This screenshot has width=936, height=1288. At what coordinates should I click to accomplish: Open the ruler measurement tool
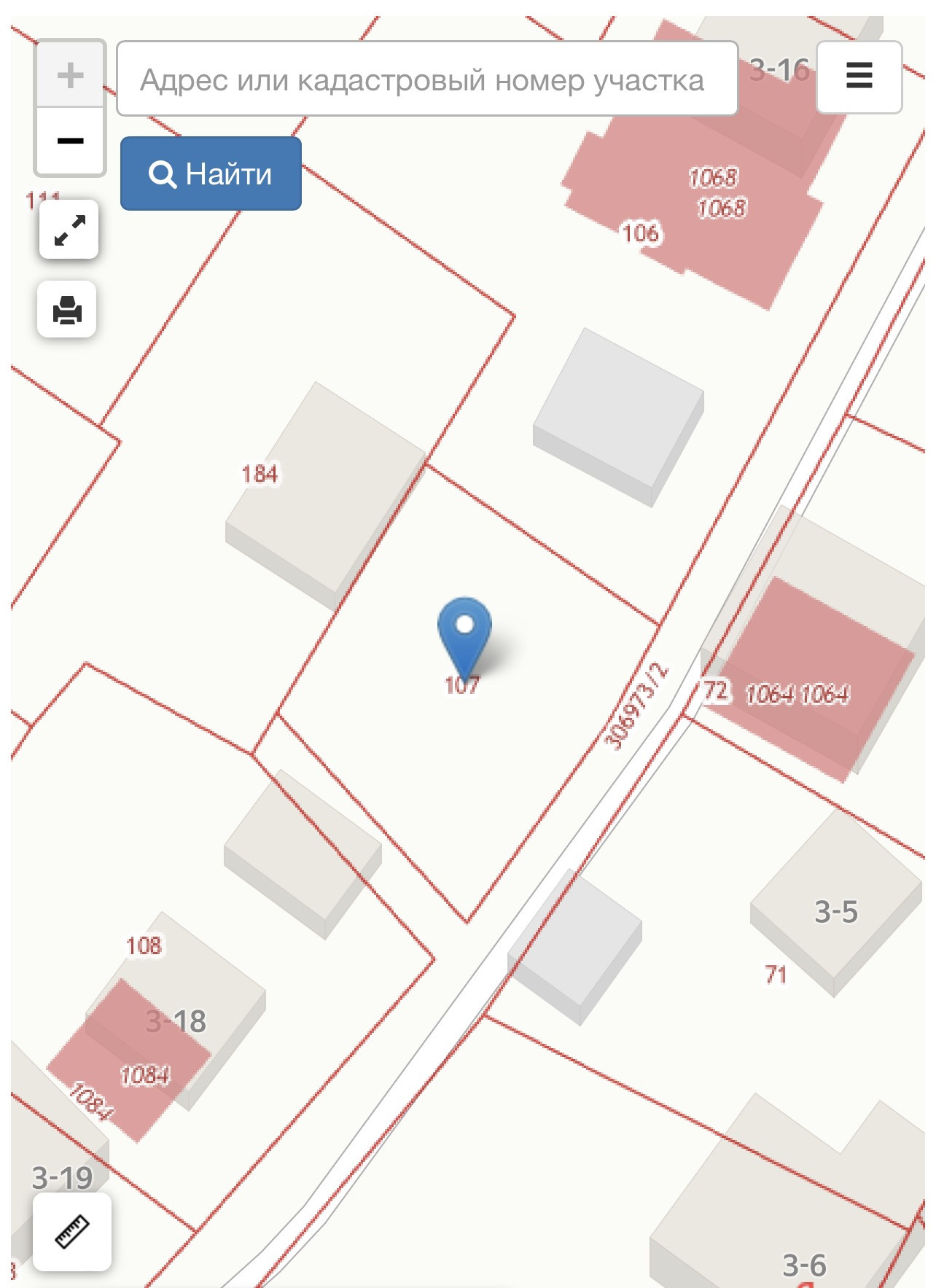tap(71, 1232)
